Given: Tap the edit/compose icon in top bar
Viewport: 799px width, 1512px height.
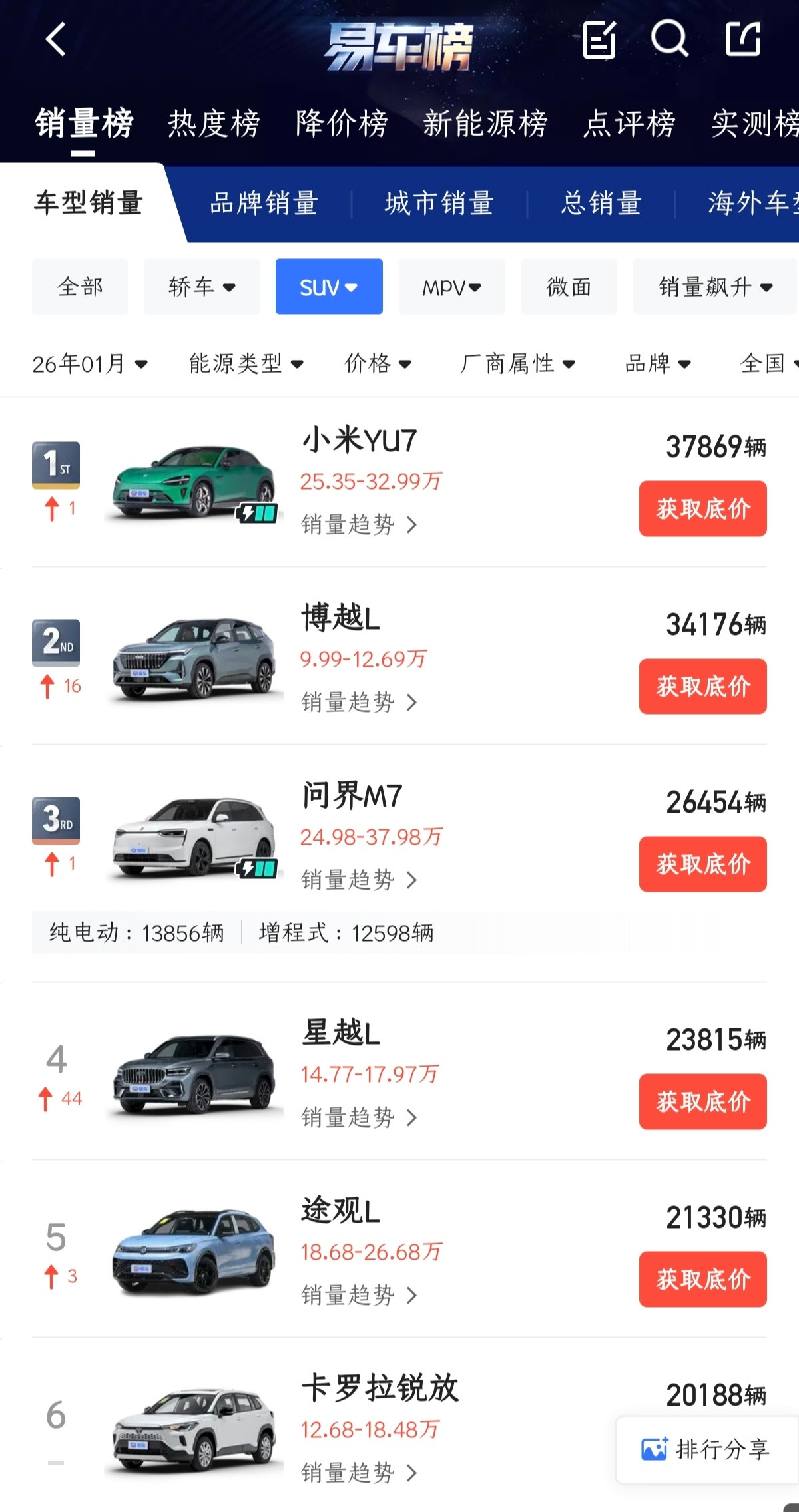Looking at the screenshot, I should pos(599,38).
